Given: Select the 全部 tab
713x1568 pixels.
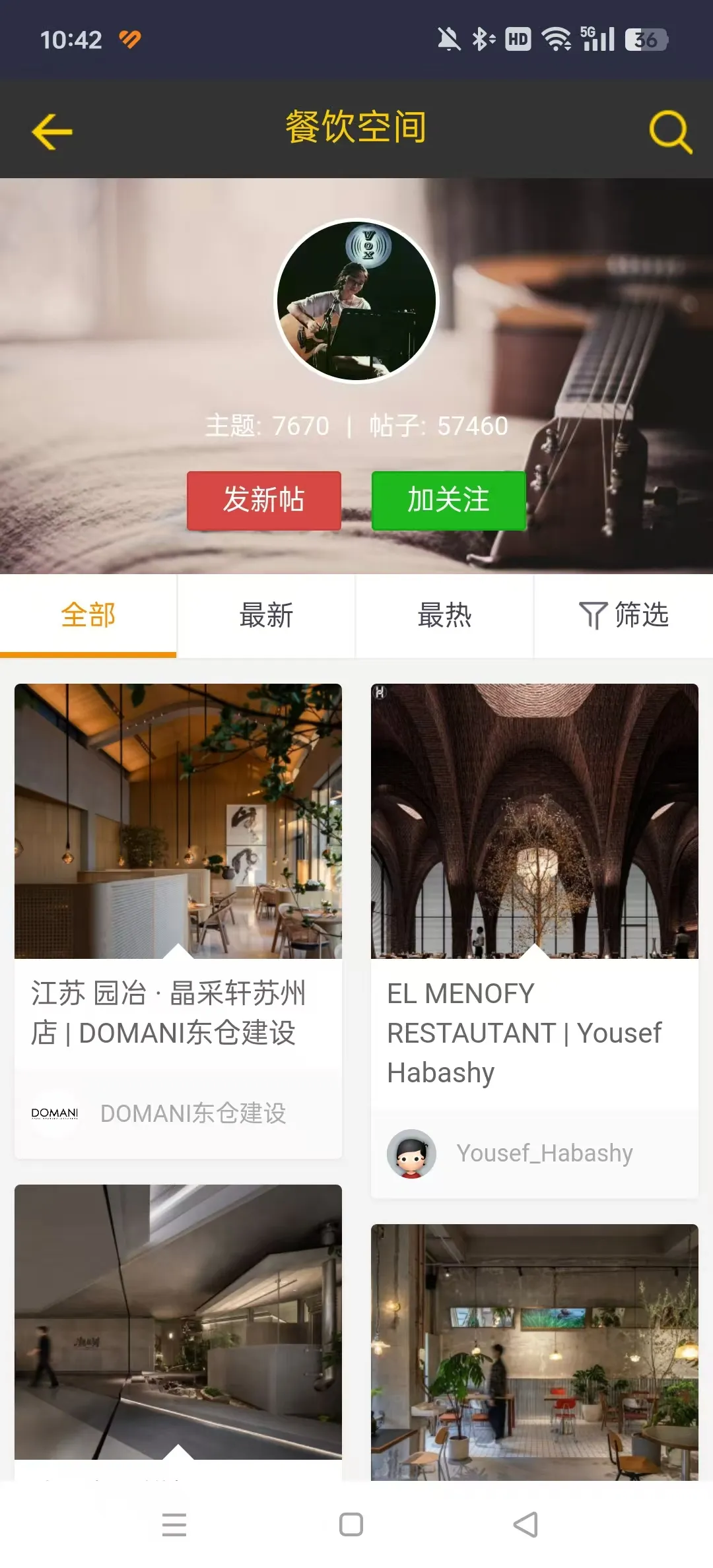Looking at the screenshot, I should [88, 616].
